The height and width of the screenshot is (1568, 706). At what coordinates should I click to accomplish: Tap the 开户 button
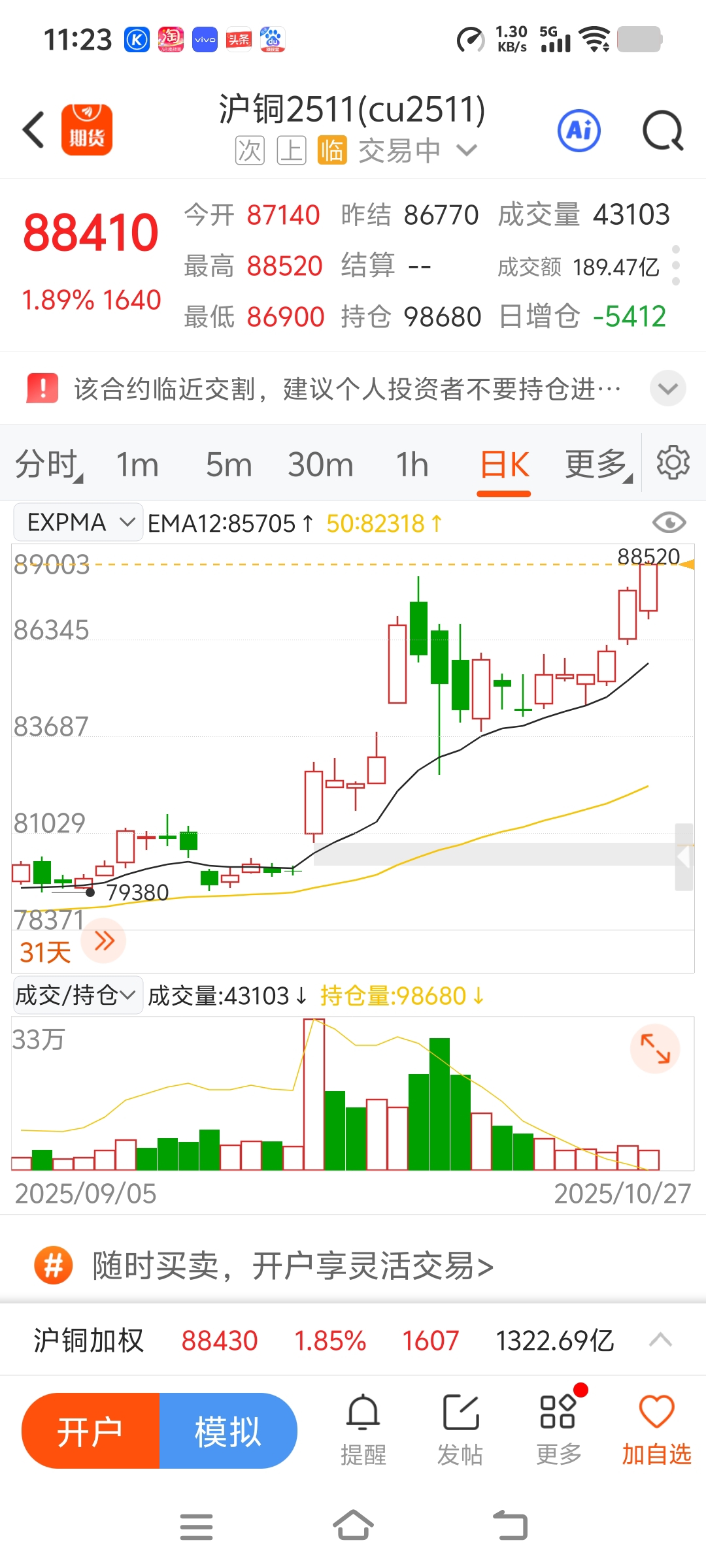[91, 1431]
